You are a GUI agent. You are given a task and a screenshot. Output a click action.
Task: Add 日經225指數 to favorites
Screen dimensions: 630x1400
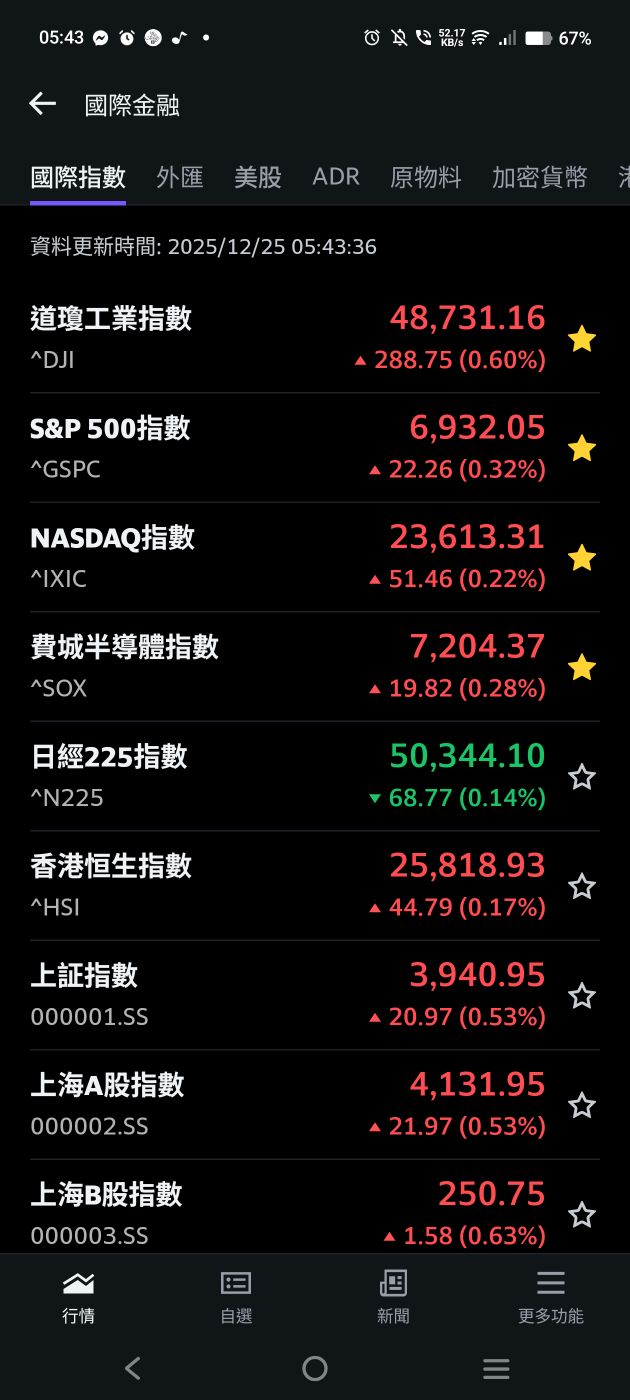[582, 777]
